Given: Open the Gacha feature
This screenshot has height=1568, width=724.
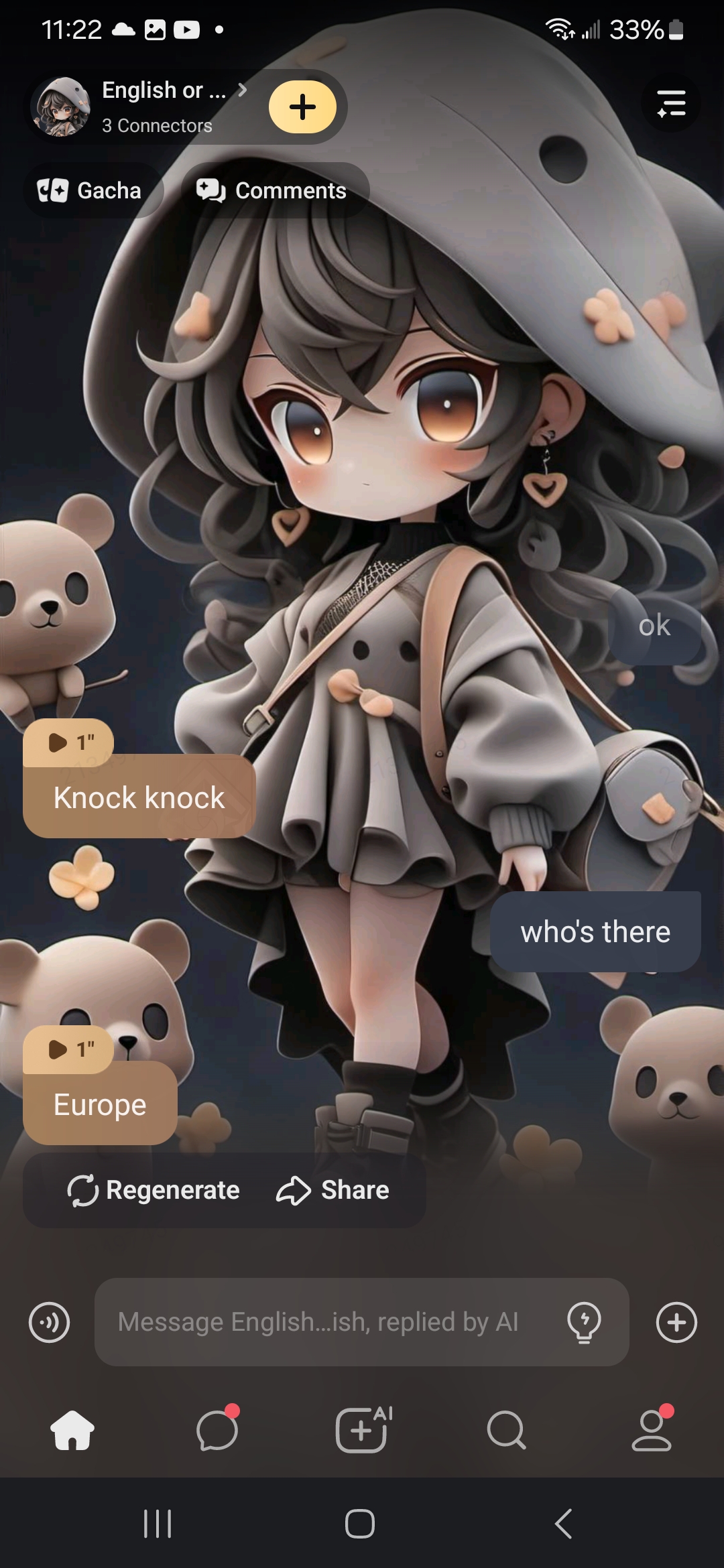Looking at the screenshot, I should tap(91, 190).
